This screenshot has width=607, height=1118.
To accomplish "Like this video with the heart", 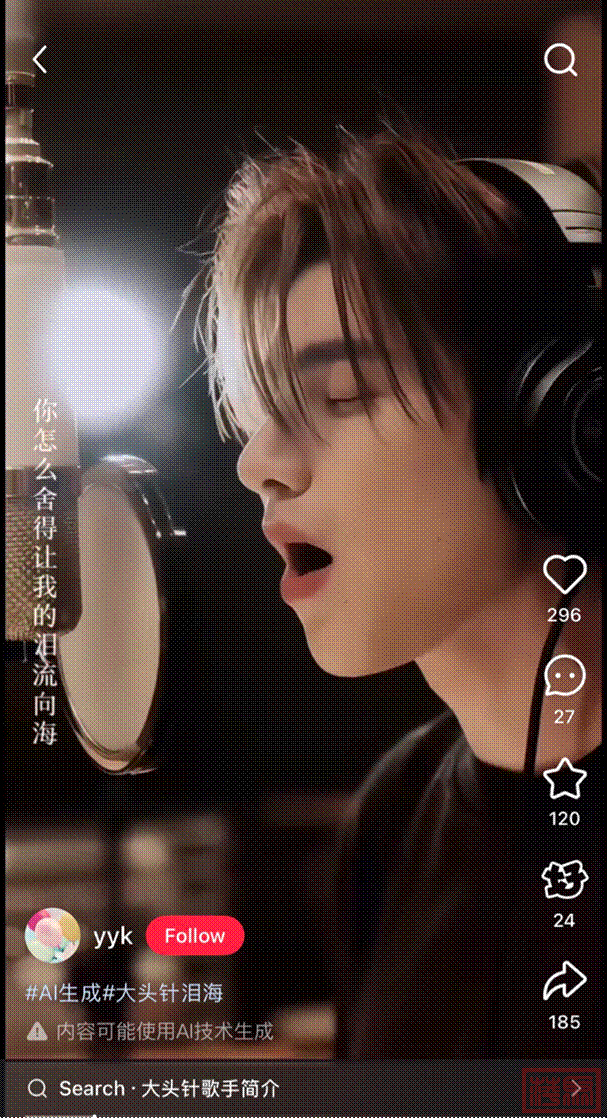I will (x=564, y=575).
